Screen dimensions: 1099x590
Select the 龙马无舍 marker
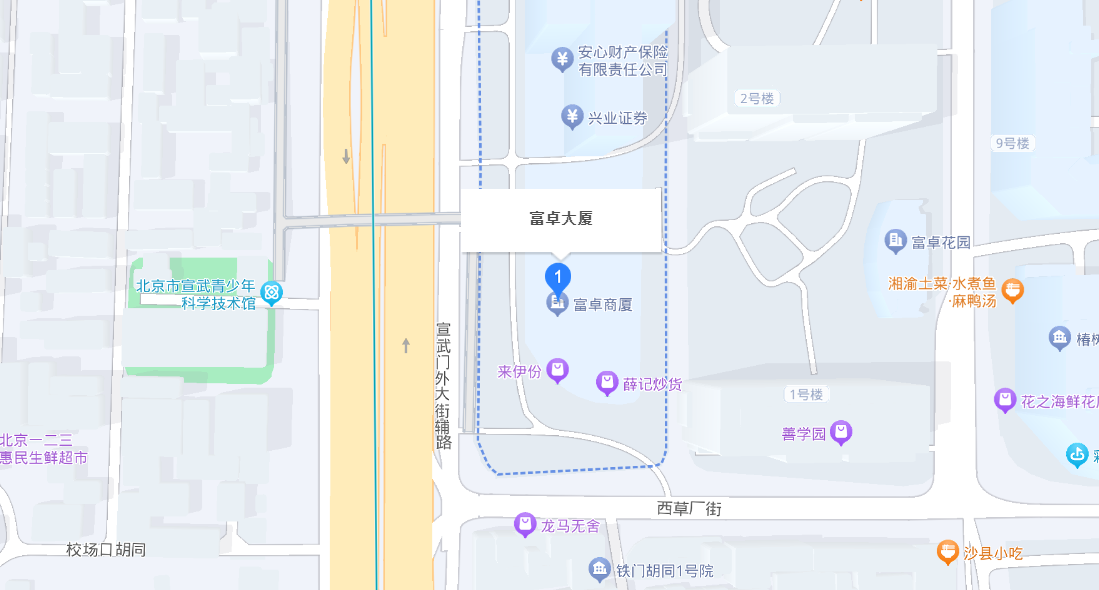(x=525, y=524)
